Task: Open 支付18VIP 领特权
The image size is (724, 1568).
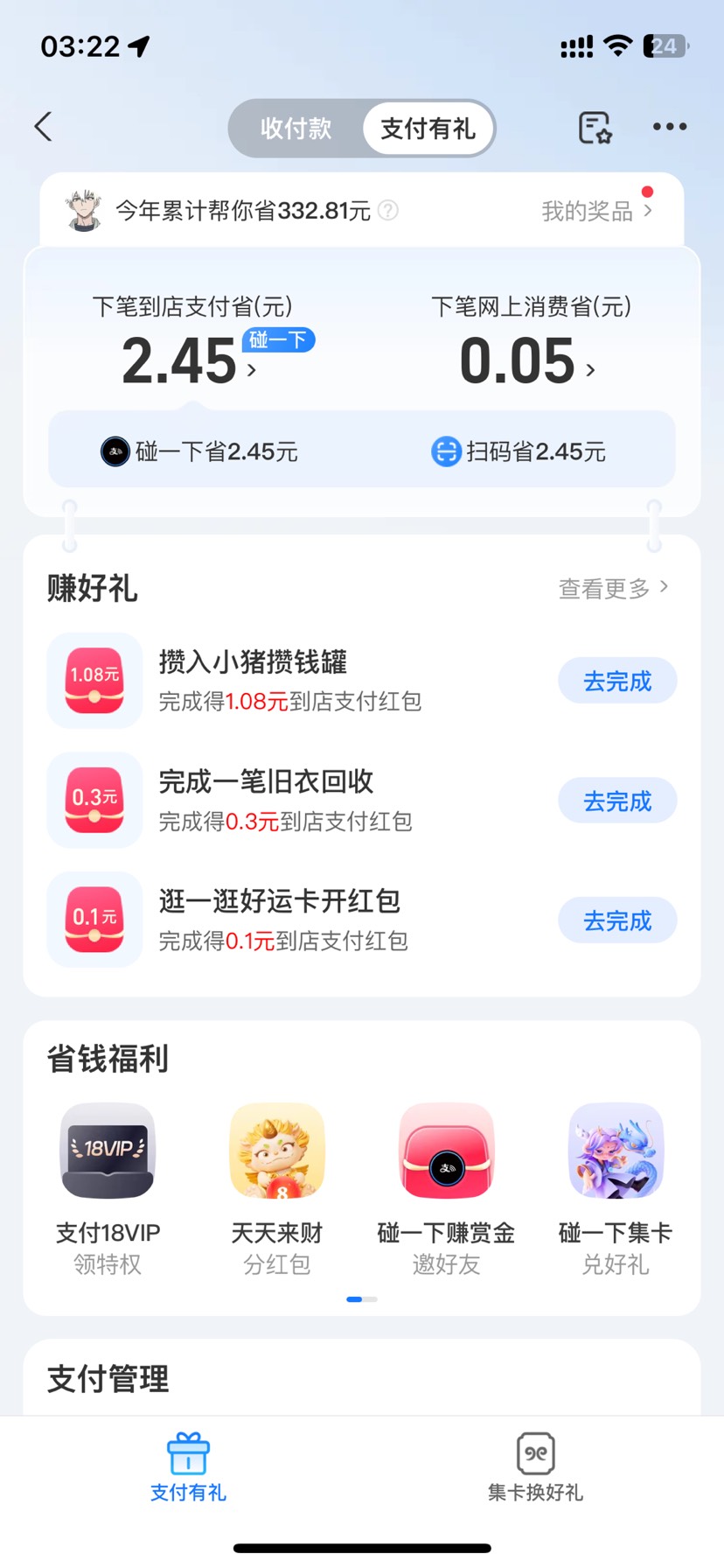Action: [108, 1186]
